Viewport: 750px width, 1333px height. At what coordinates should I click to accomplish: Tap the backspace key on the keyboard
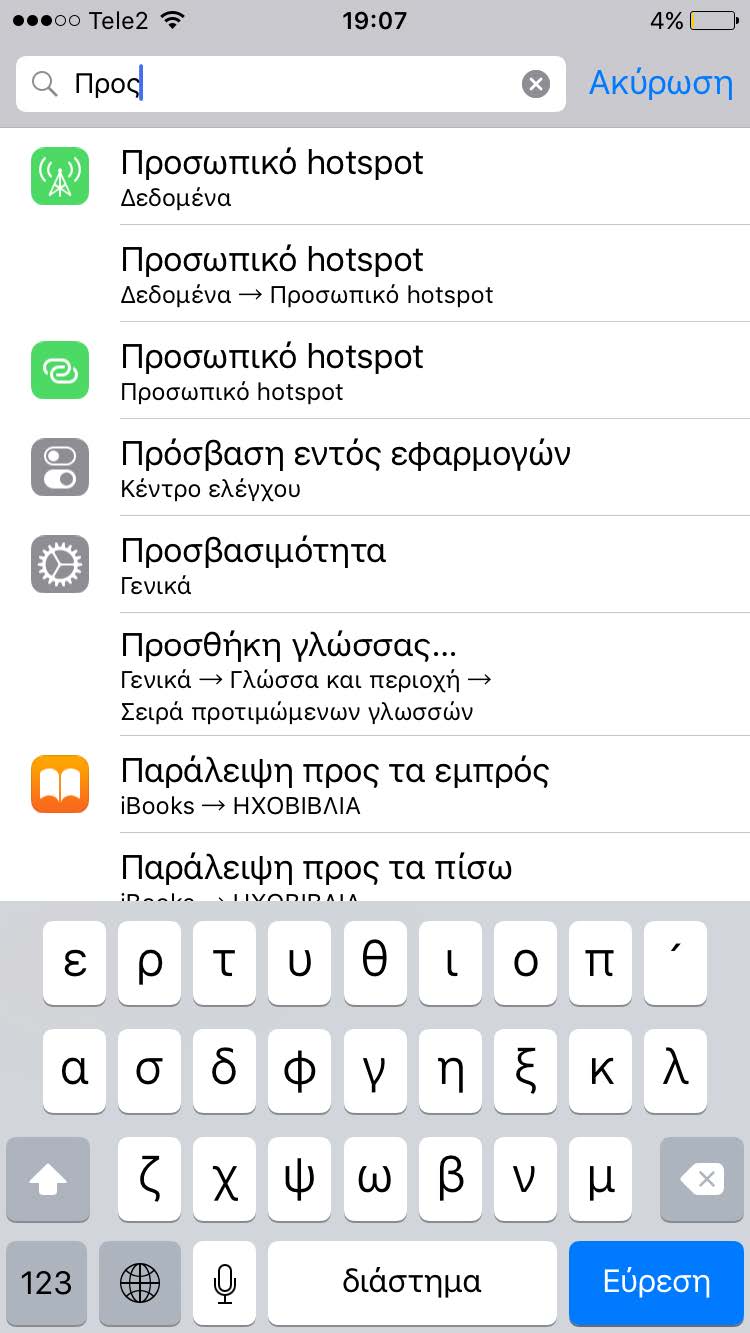click(701, 1181)
